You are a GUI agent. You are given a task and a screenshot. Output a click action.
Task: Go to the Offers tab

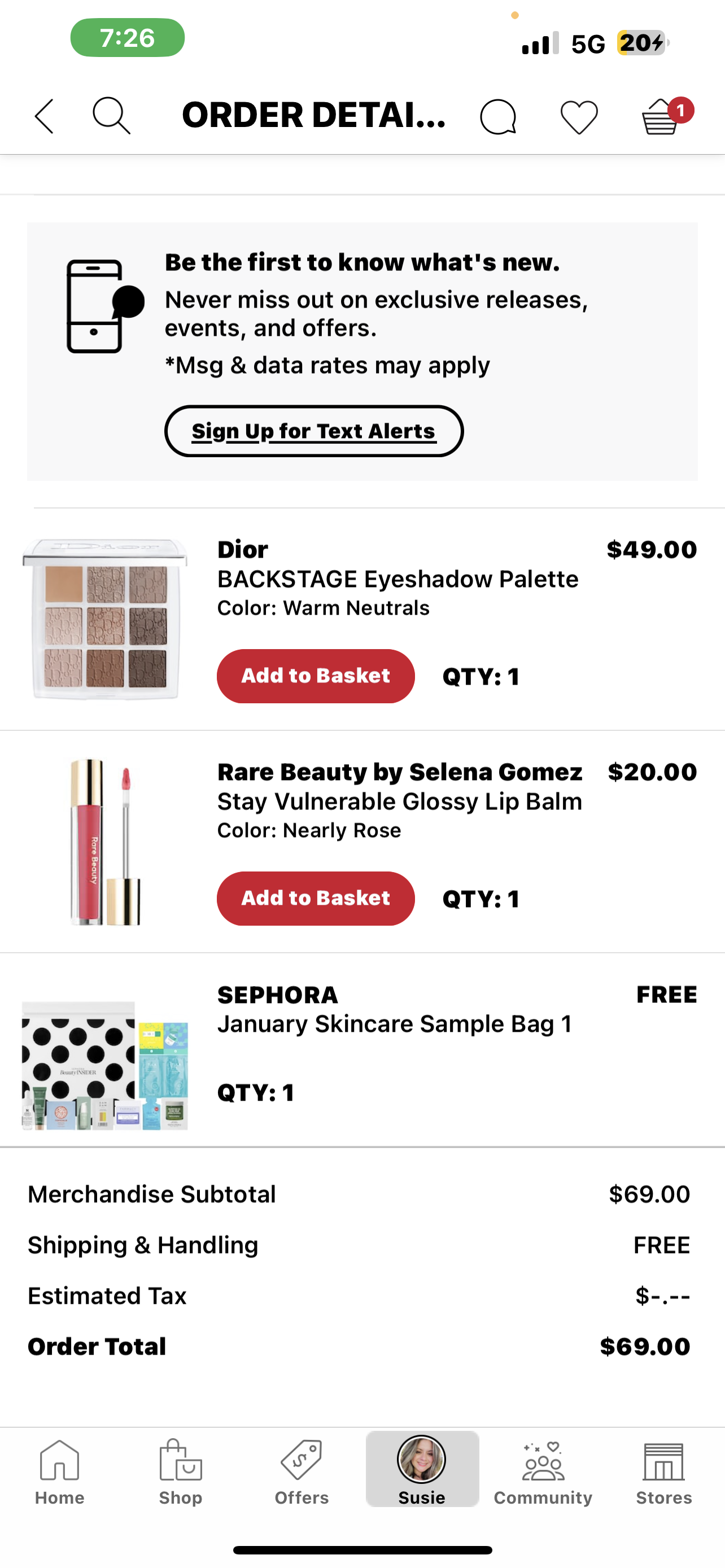coord(302,1470)
